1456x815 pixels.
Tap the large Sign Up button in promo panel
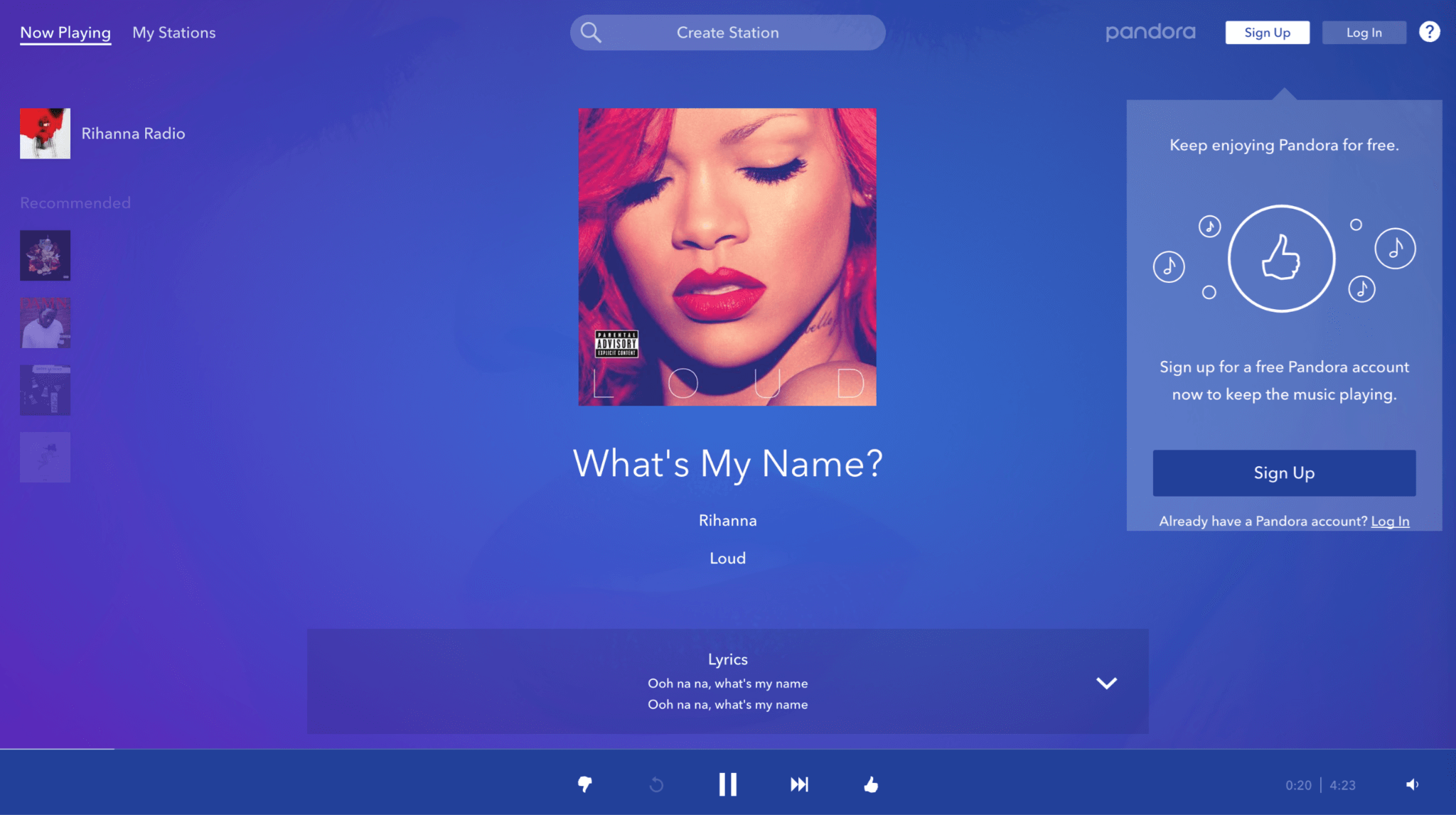(1284, 473)
